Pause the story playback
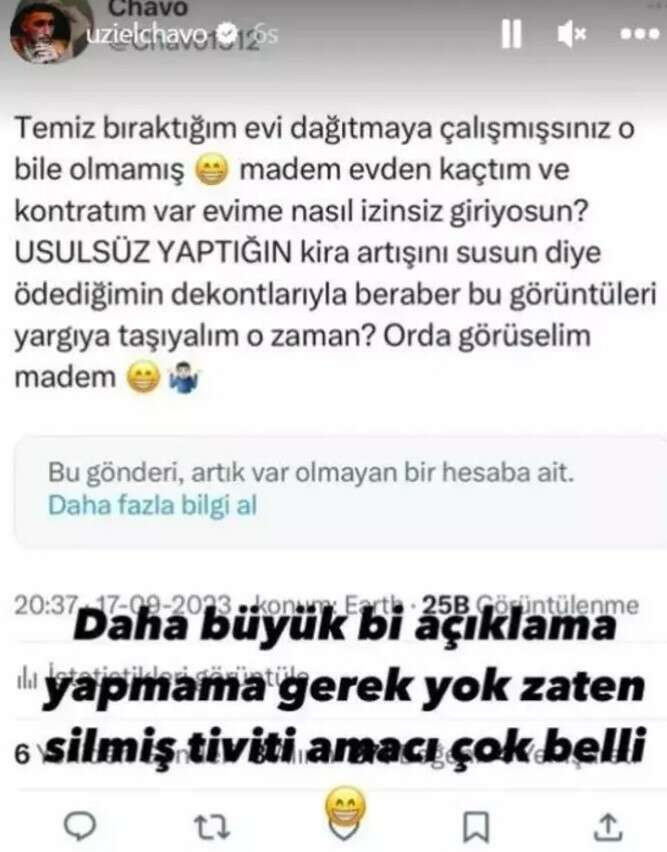 [x=511, y=35]
